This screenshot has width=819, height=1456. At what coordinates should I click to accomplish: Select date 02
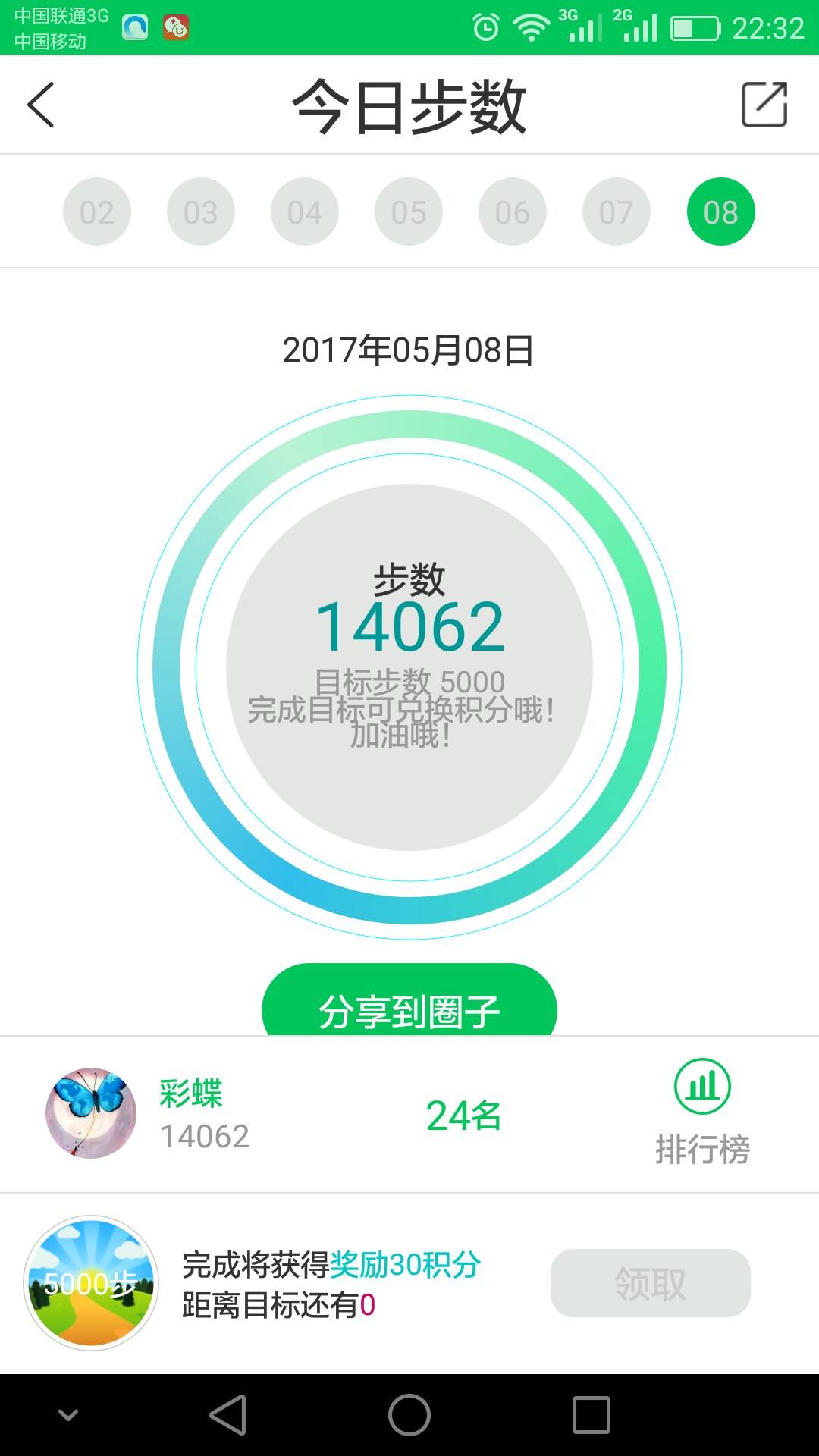tap(97, 212)
